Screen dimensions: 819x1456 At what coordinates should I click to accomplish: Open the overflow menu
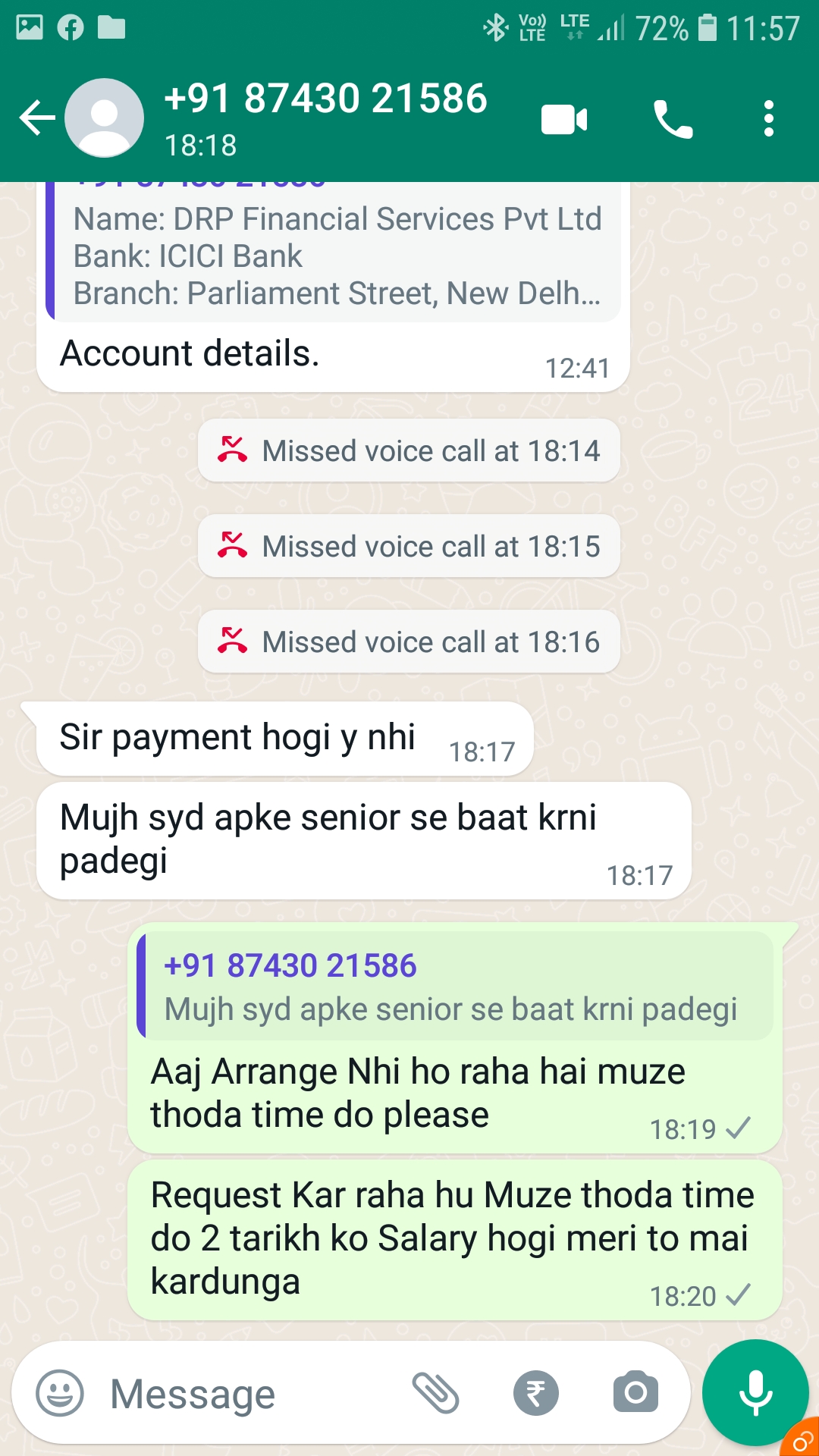coord(769,119)
